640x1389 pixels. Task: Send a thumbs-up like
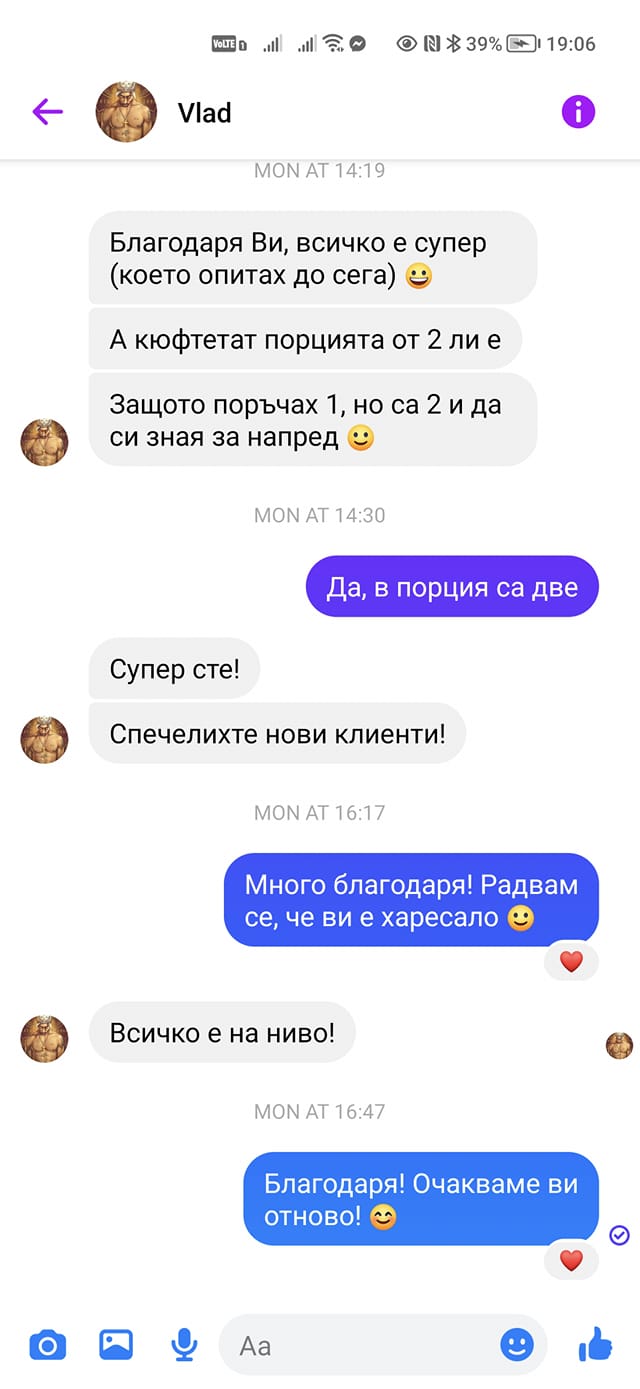pyautogui.click(x=596, y=1345)
